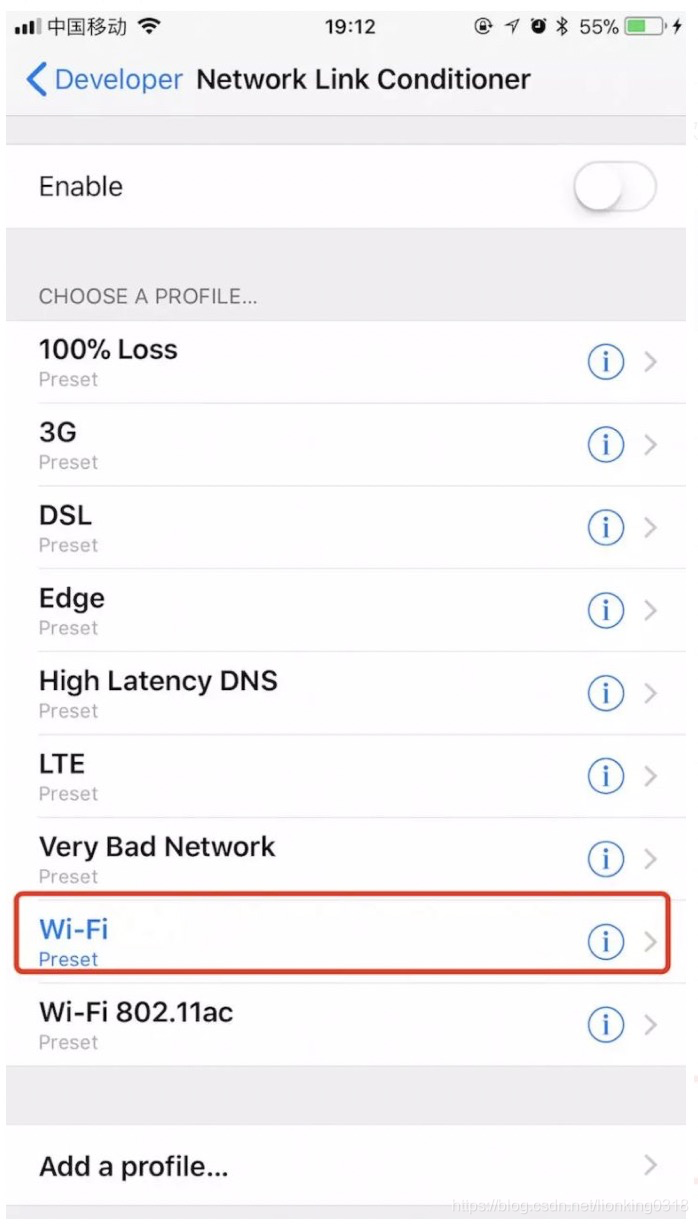This screenshot has width=698, height=1224.
Task: Show info for High Latency DNS
Action: tap(605, 692)
